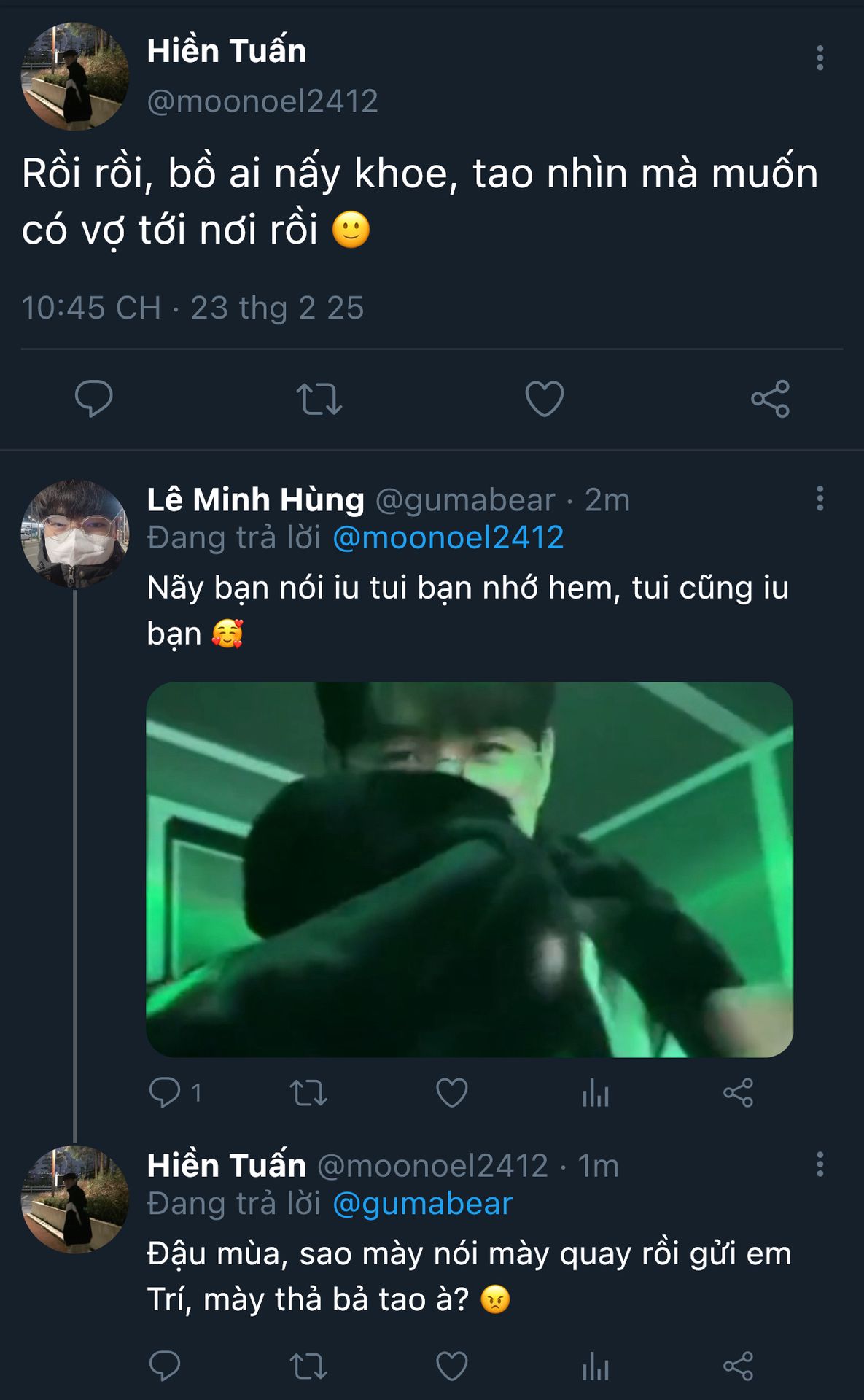
Task: Like the main tweet about muốn có vợ
Action: (545, 398)
